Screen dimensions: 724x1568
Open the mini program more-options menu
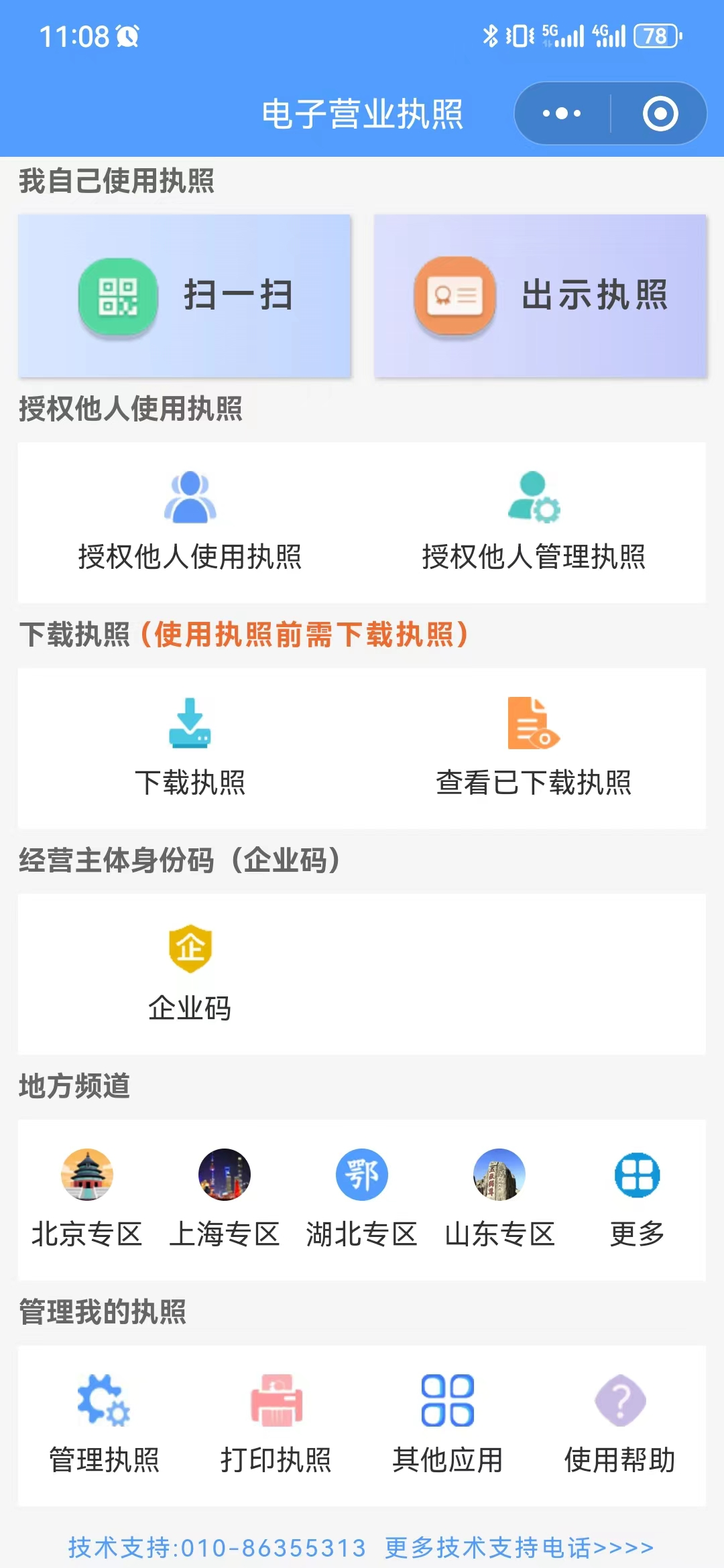coord(562,113)
